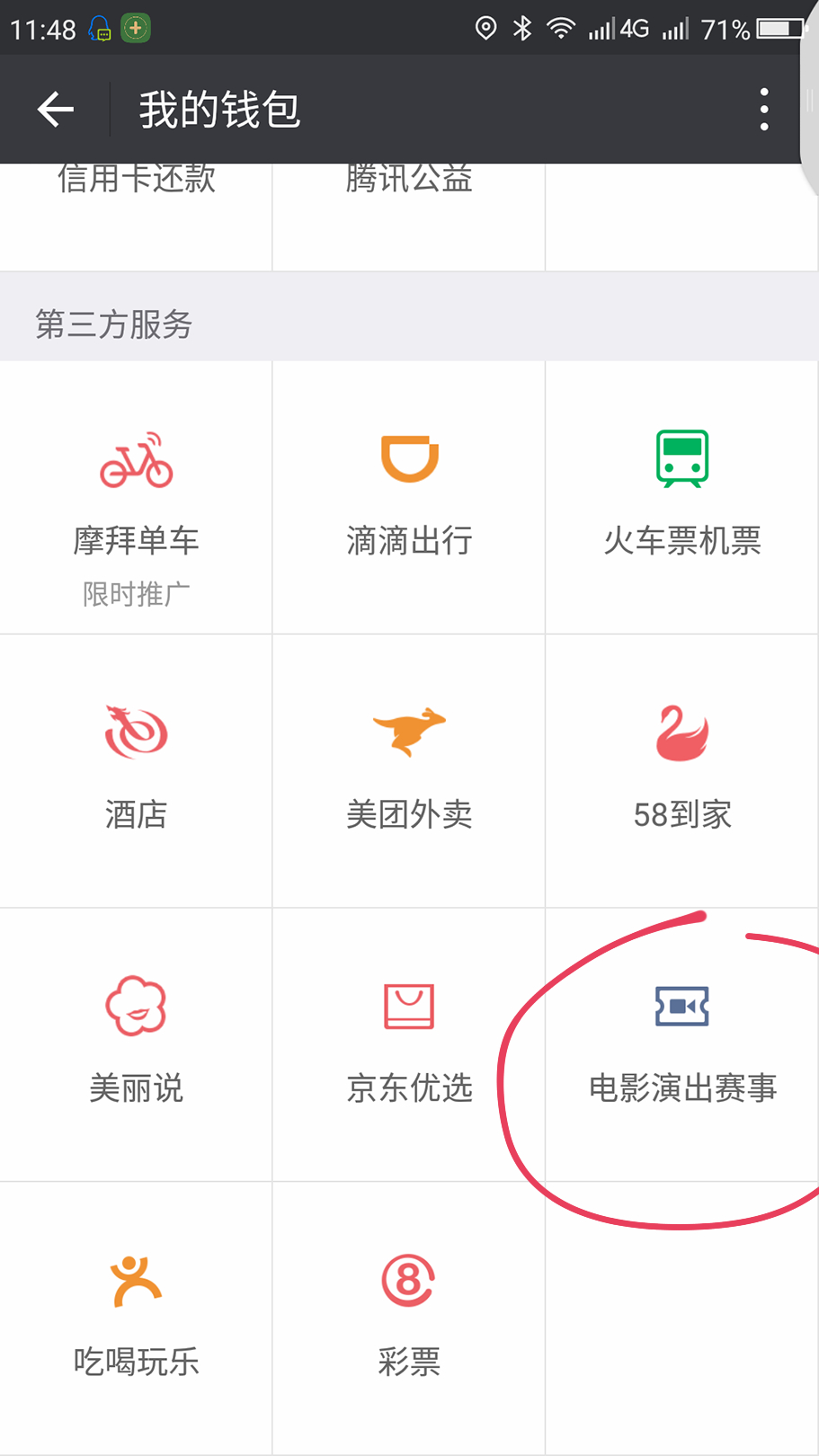Tap the credit card repayment entry
The width and height of the screenshot is (819, 1456).
click(x=135, y=180)
